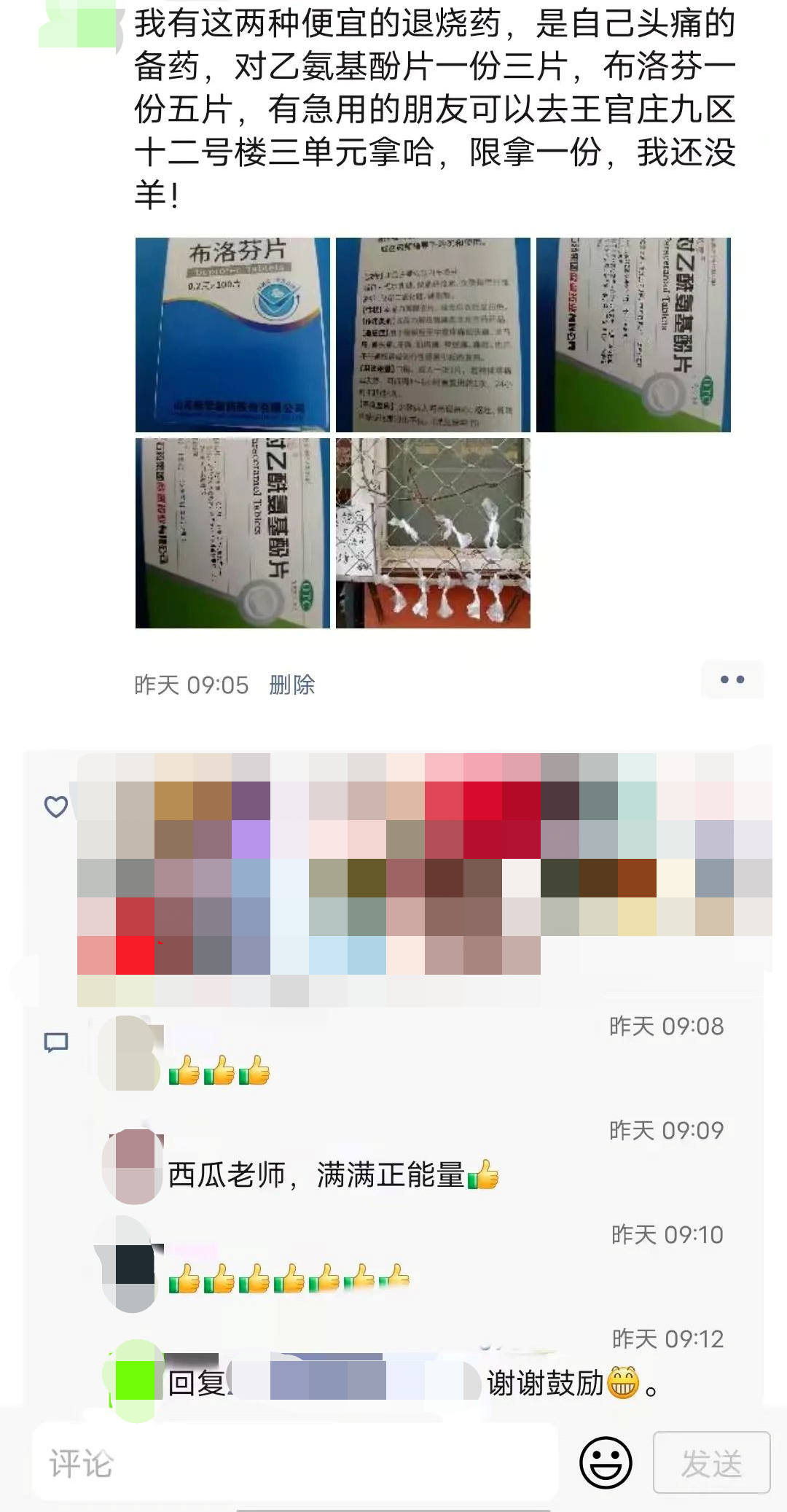This screenshot has height=1512, width=787.
Task: Open the emoji picker
Action: [605, 1462]
